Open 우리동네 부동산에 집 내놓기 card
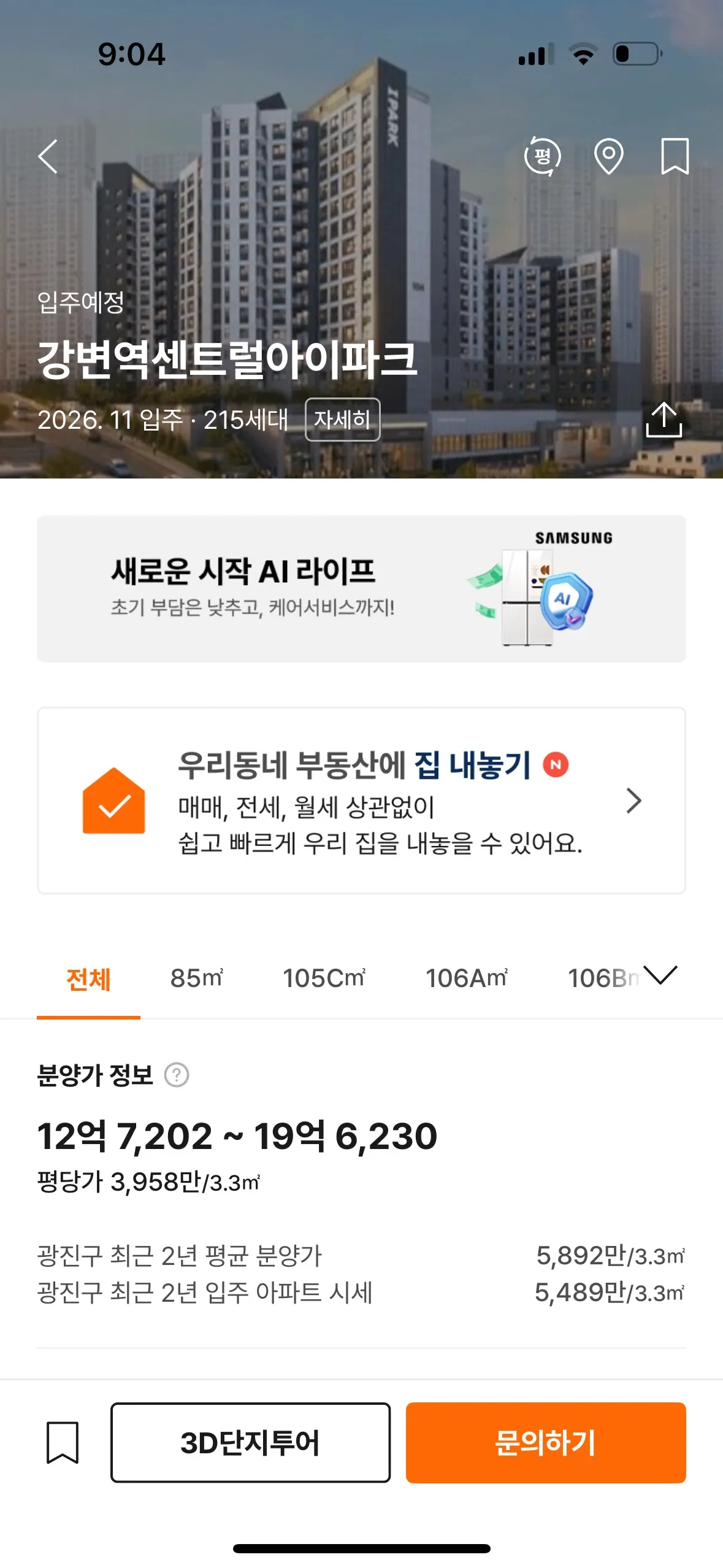 pyautogui.click(x=361, y=801)
